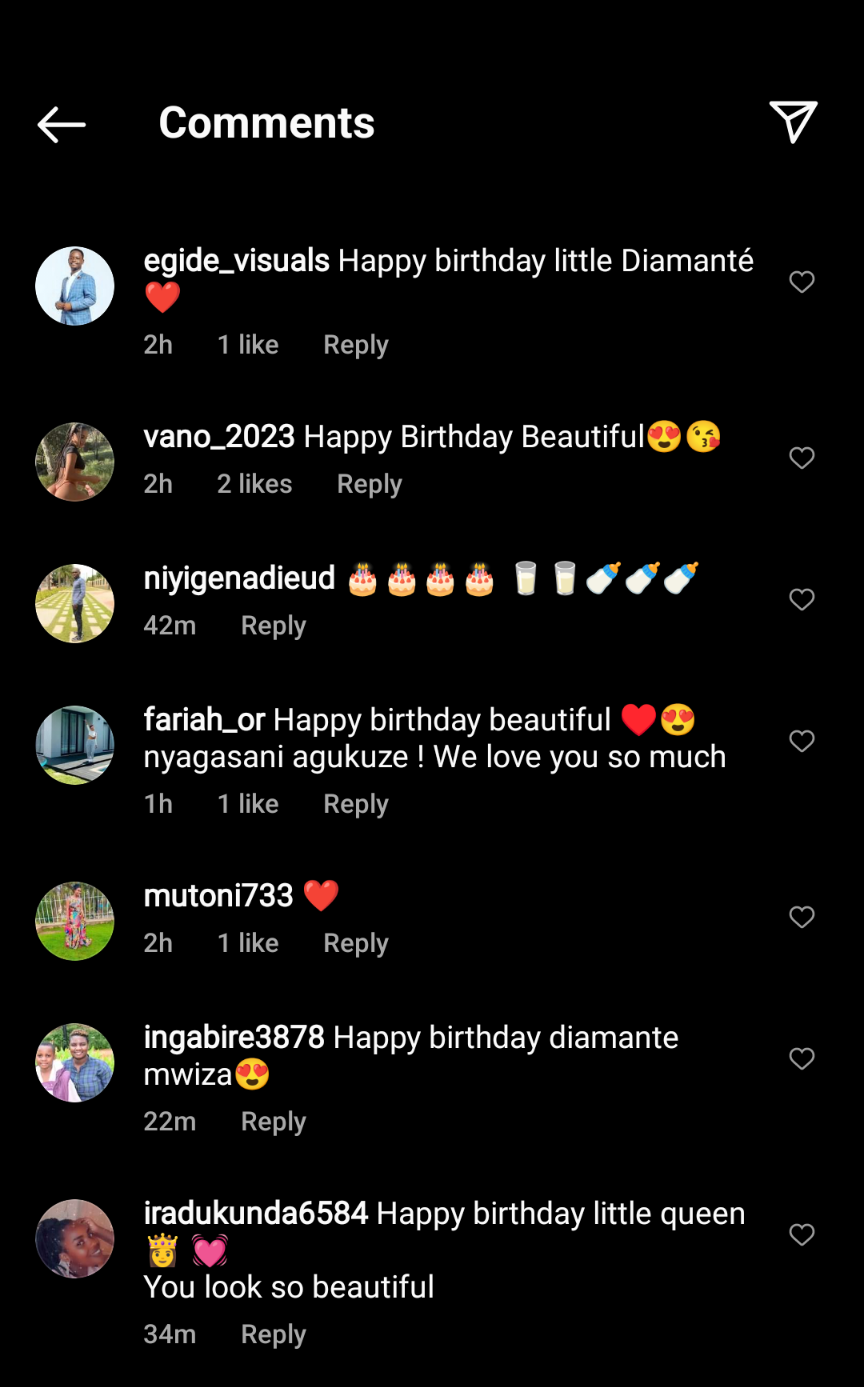Open iradukunda6584's profile avatar
The image size is (864, 1387).
click(x=75, y=1238)
